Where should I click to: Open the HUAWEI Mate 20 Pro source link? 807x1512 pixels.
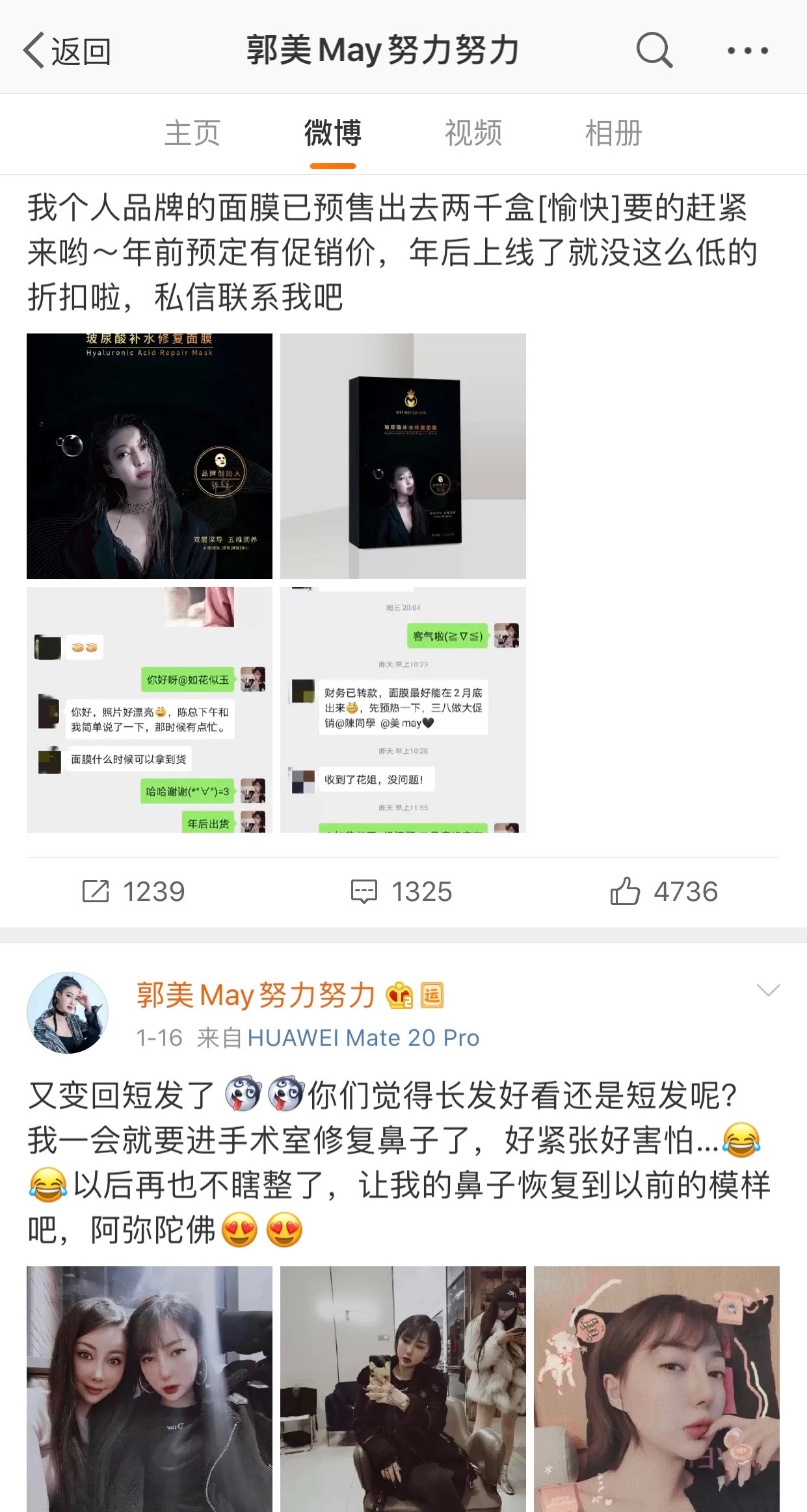coord(363,1037)
